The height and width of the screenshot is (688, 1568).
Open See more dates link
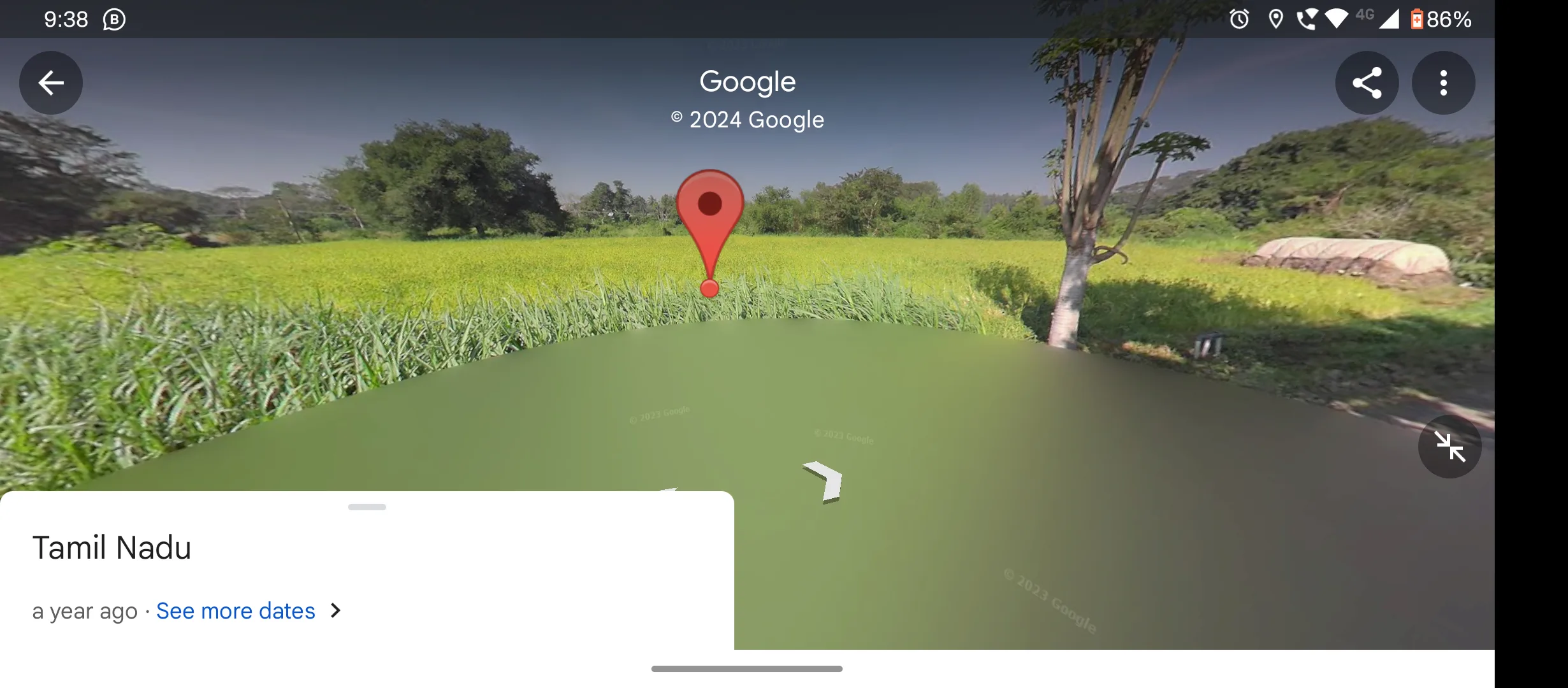coord(236,610)
